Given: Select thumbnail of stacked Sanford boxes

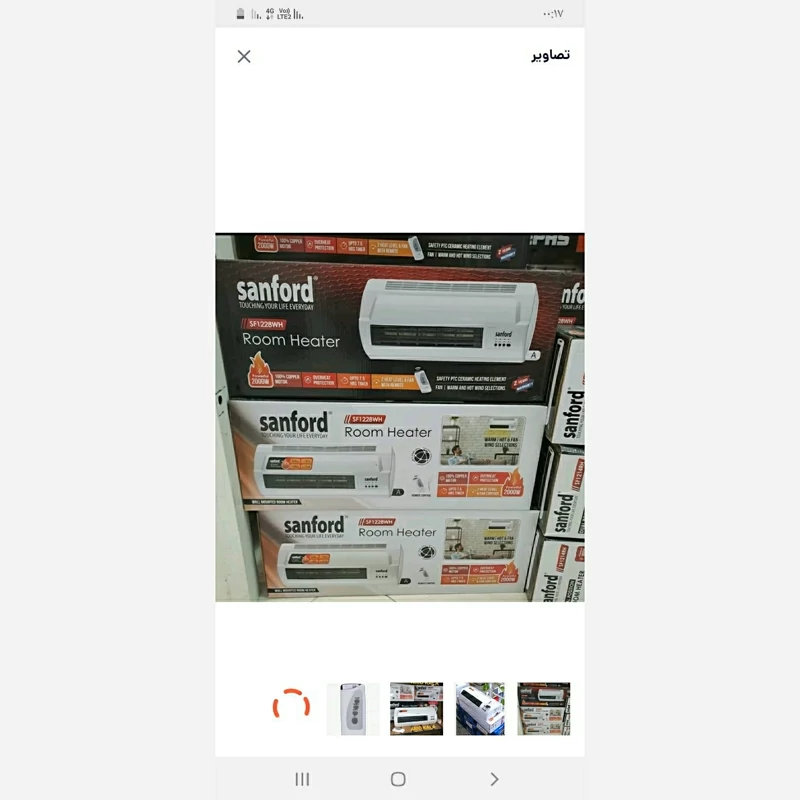Looking at the screenshot, I should (543, 709).
